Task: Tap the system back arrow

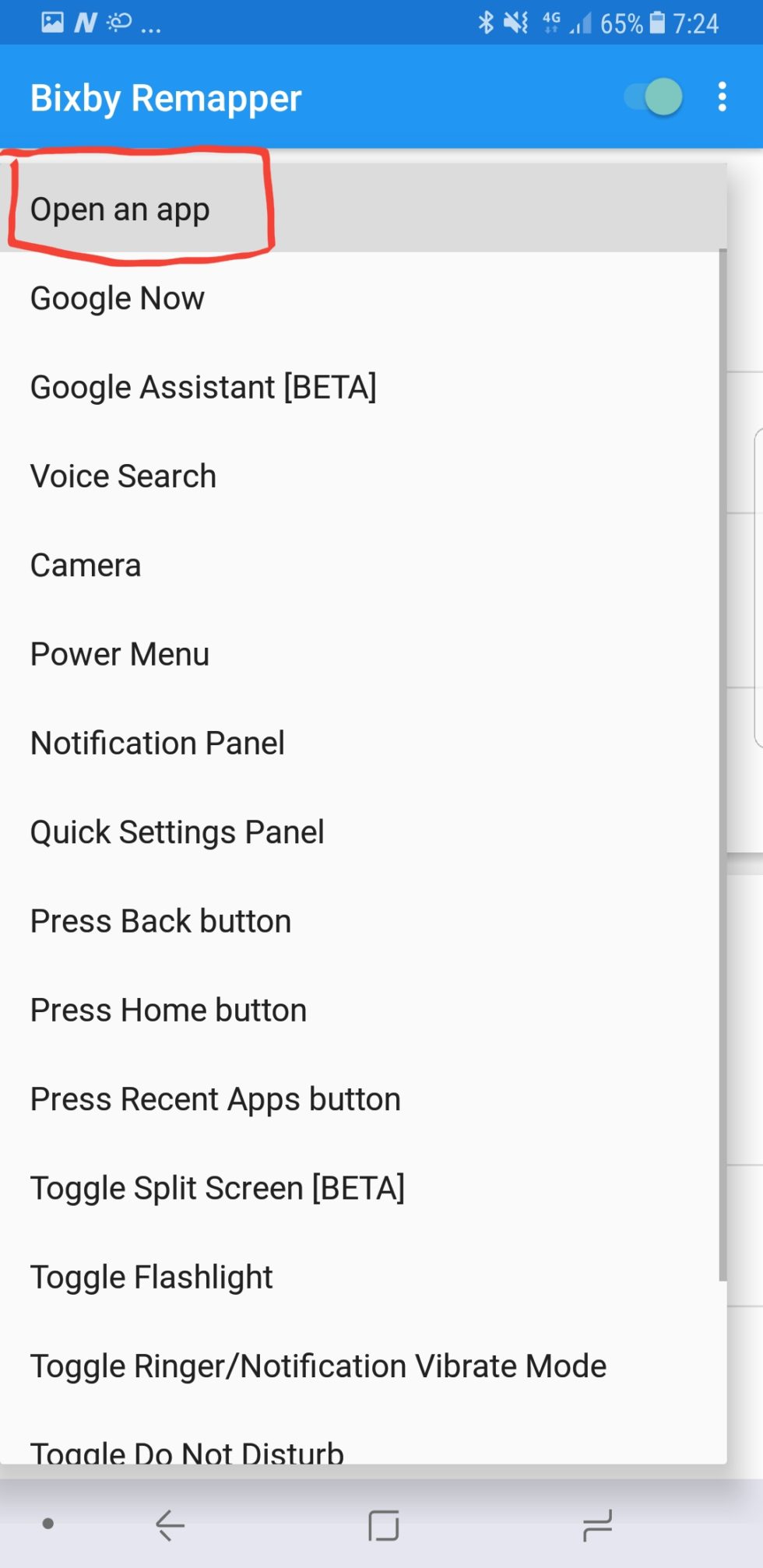Action: pyautogui.click(x=170, y=1525)
